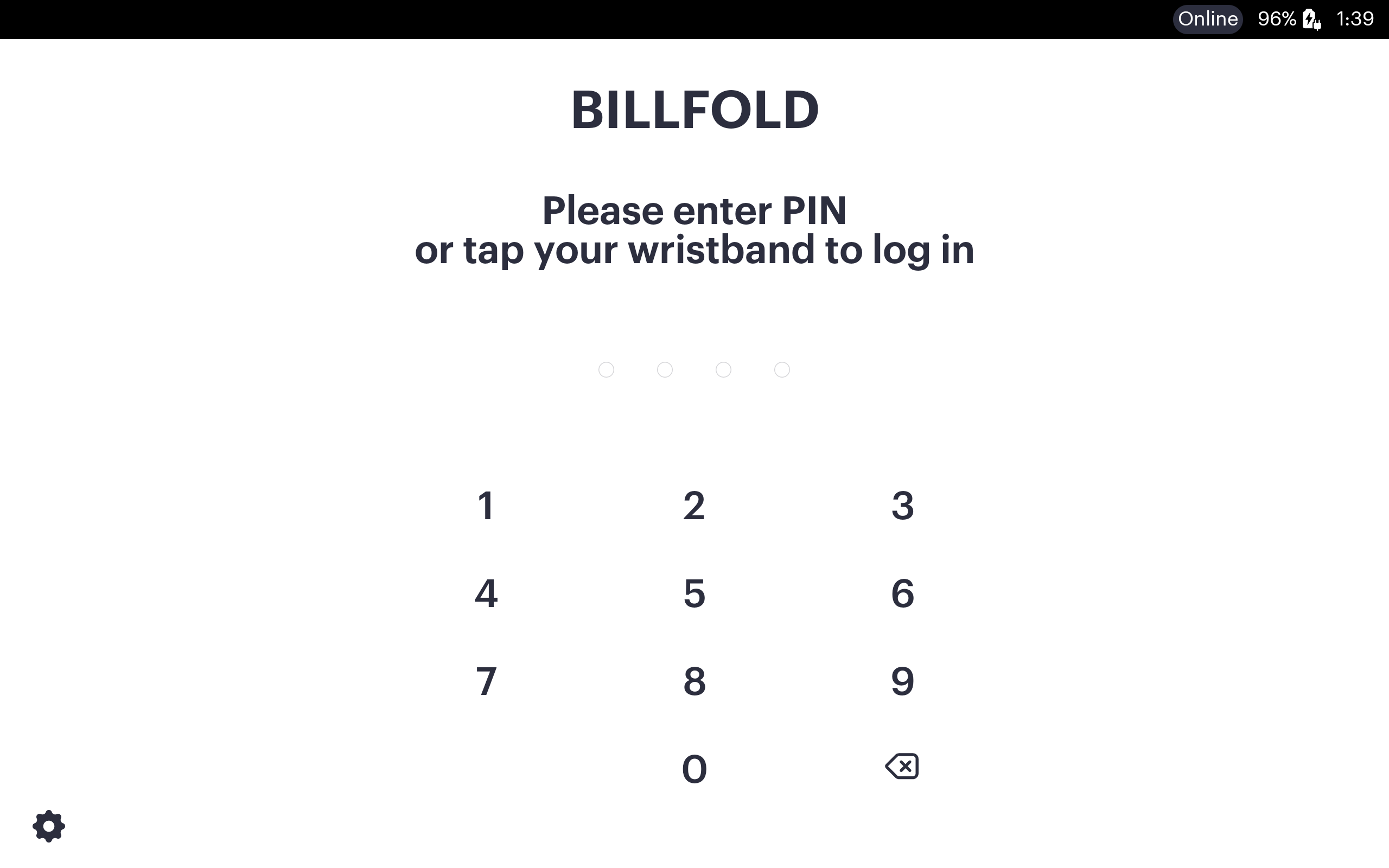This screenshot has width=1389, height=868.
Task: Enter digit 4 for the PIN
Action: [x=486, y=593]
